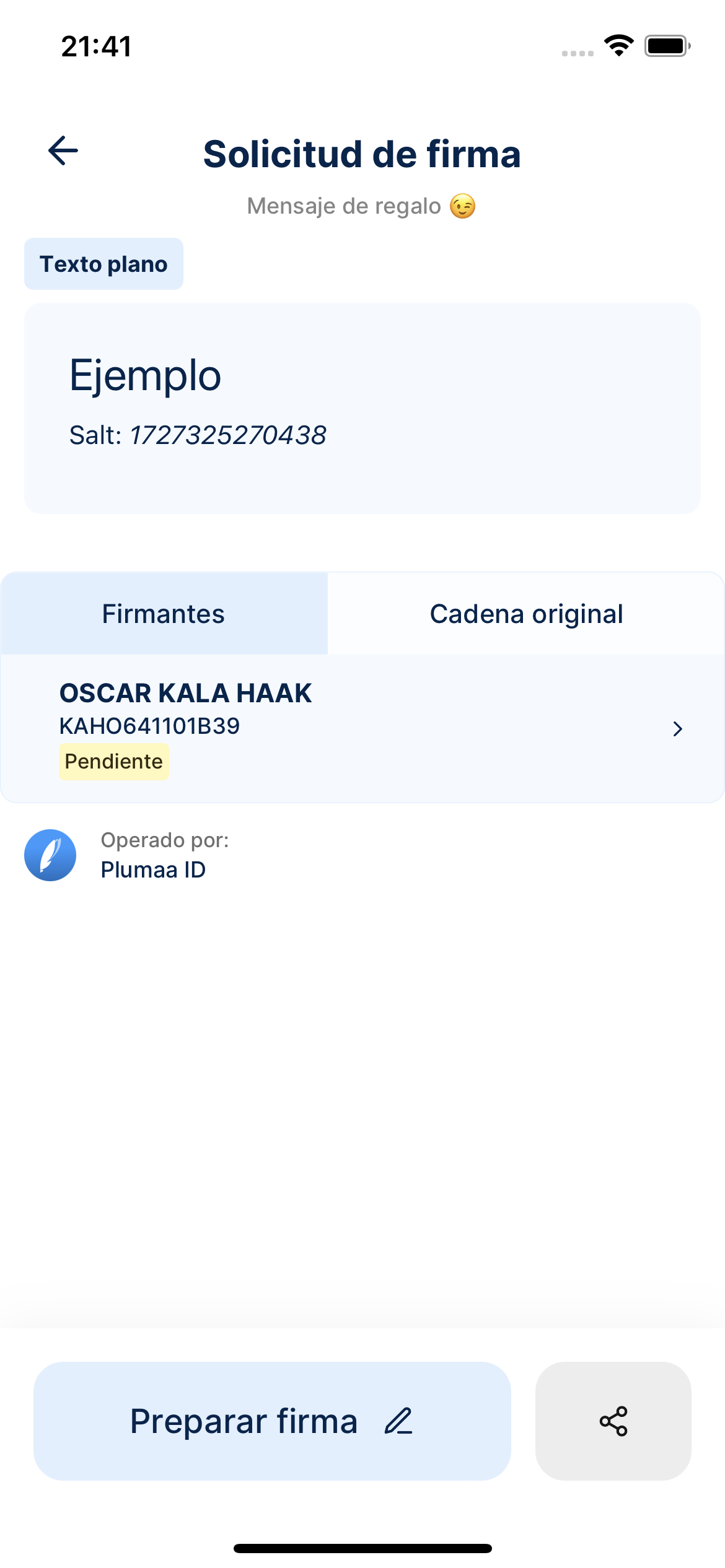The height and width of the screenshot is (1568, 725).
Task: Go back using the arrow icon
Action: (x=63, y=150)
